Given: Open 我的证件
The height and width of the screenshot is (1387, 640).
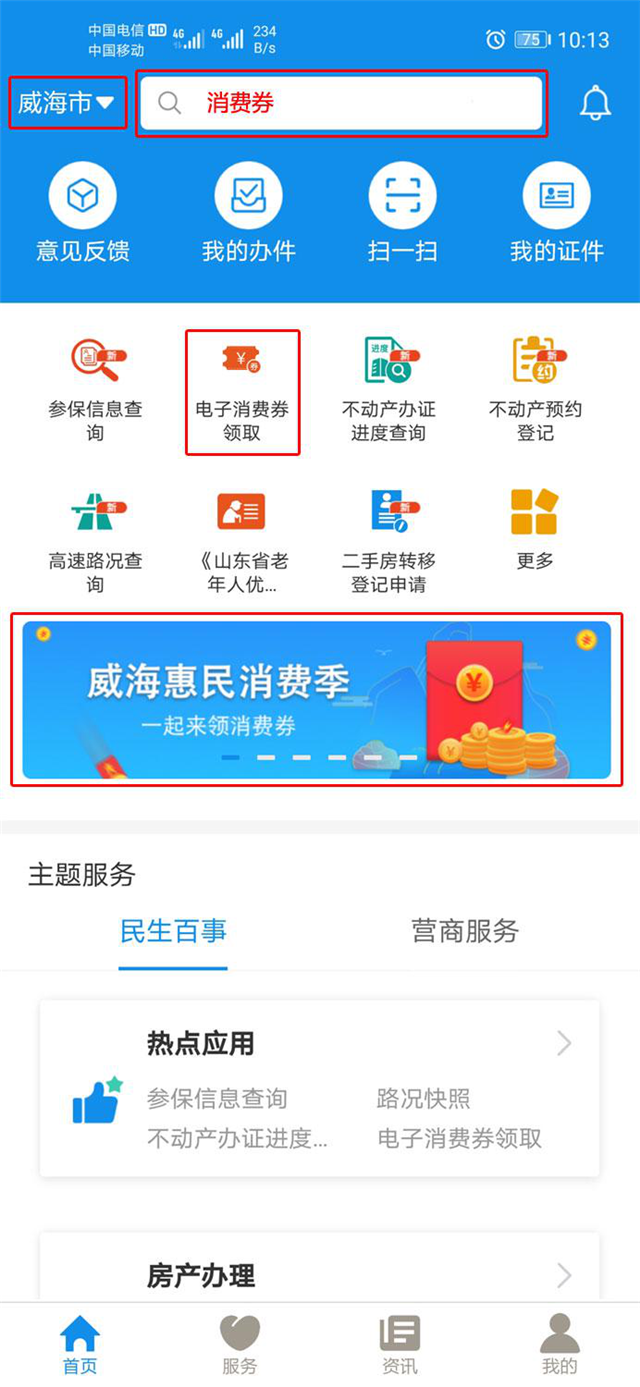Looking at the screenshot, I should [x=556, y=213].
